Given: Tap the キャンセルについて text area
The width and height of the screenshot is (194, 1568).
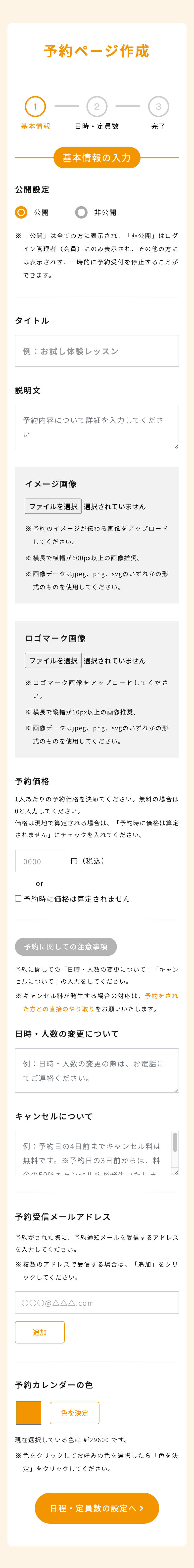Looking at the screenshot, I should point(94,1153).
